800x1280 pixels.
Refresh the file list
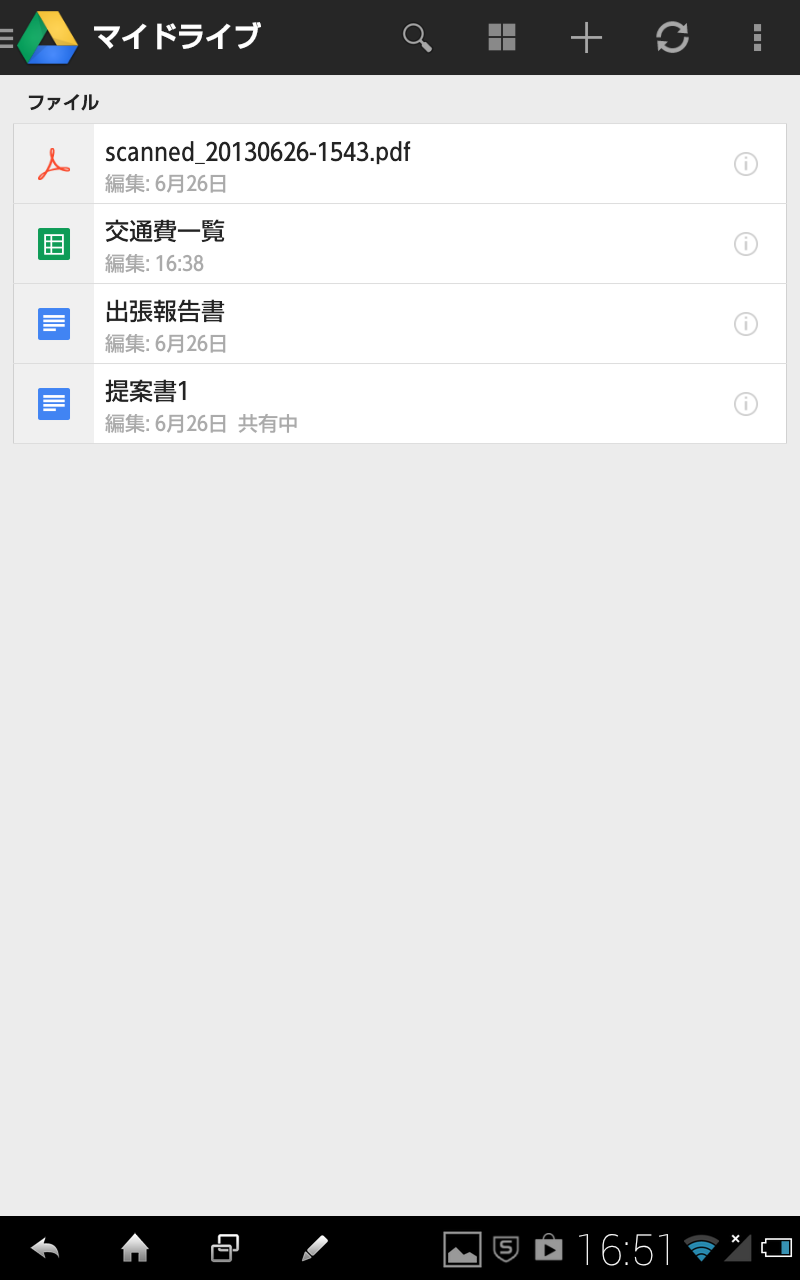point(672,38)
